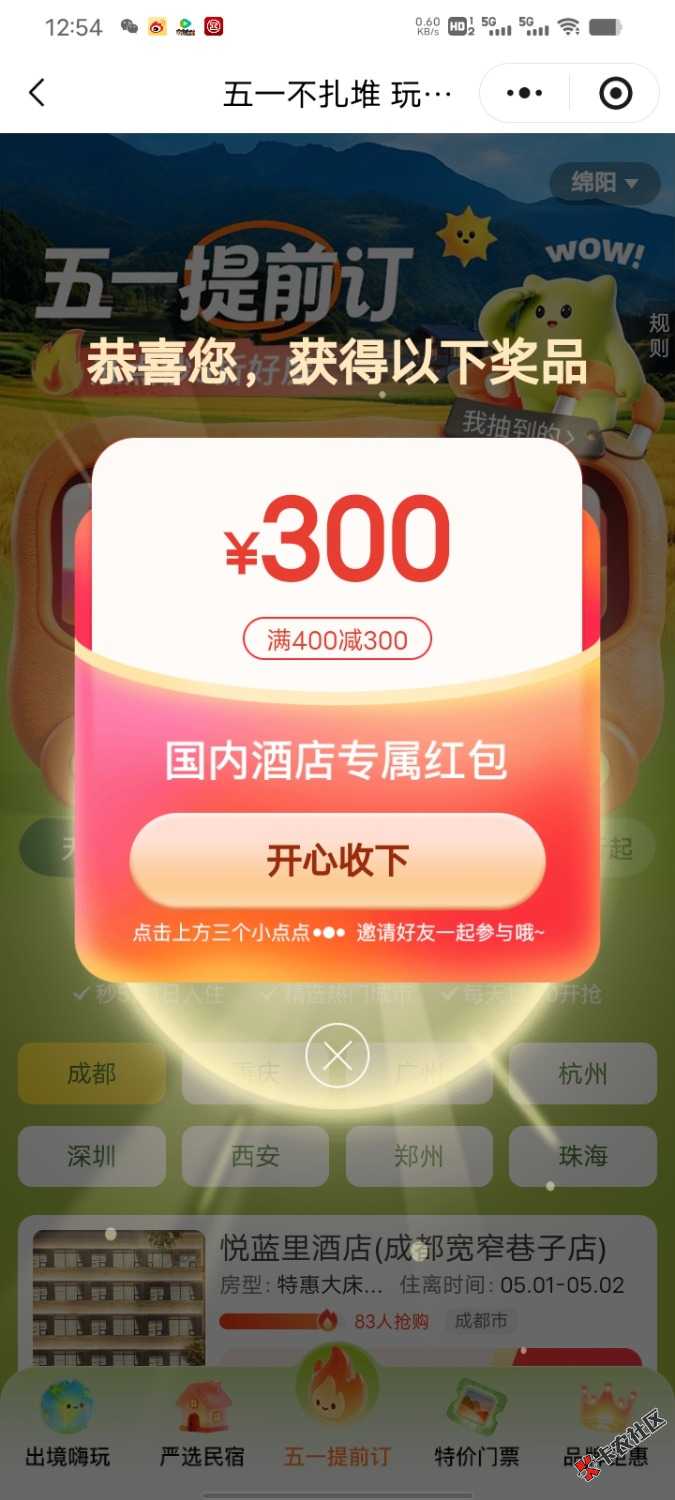Choose the 深圳 city chip
675x1500 pixels.
(92, 1156)
